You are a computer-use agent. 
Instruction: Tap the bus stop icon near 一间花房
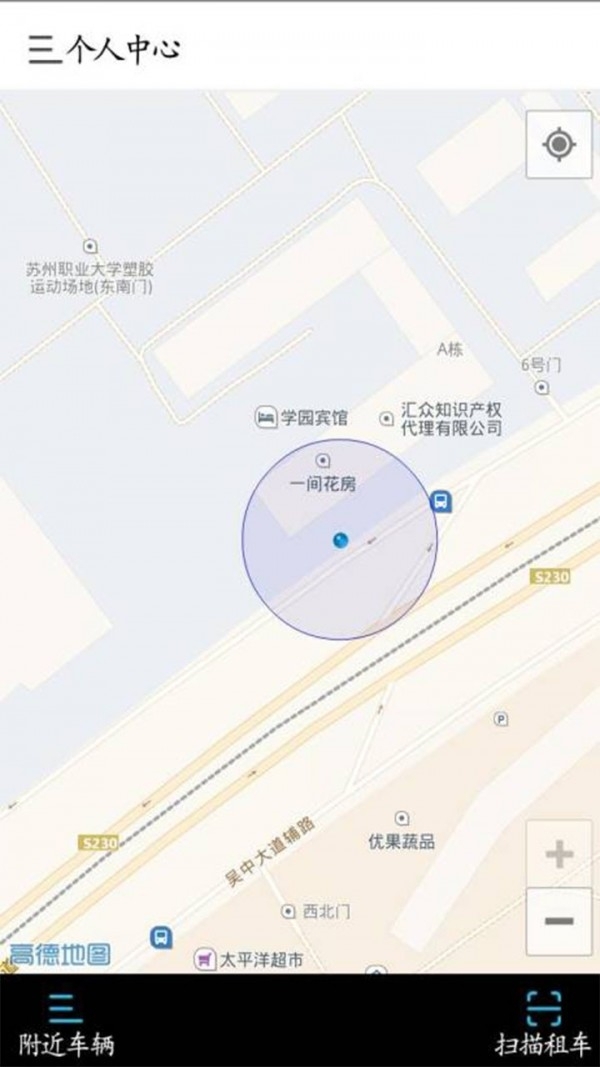(x=440, y=501)
